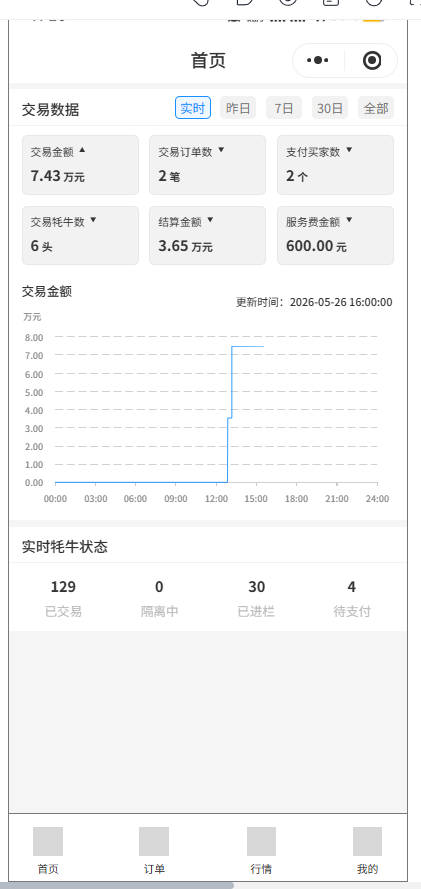Go to the 首页 tab
The image size is (421, 889).
tap(48, 850)
